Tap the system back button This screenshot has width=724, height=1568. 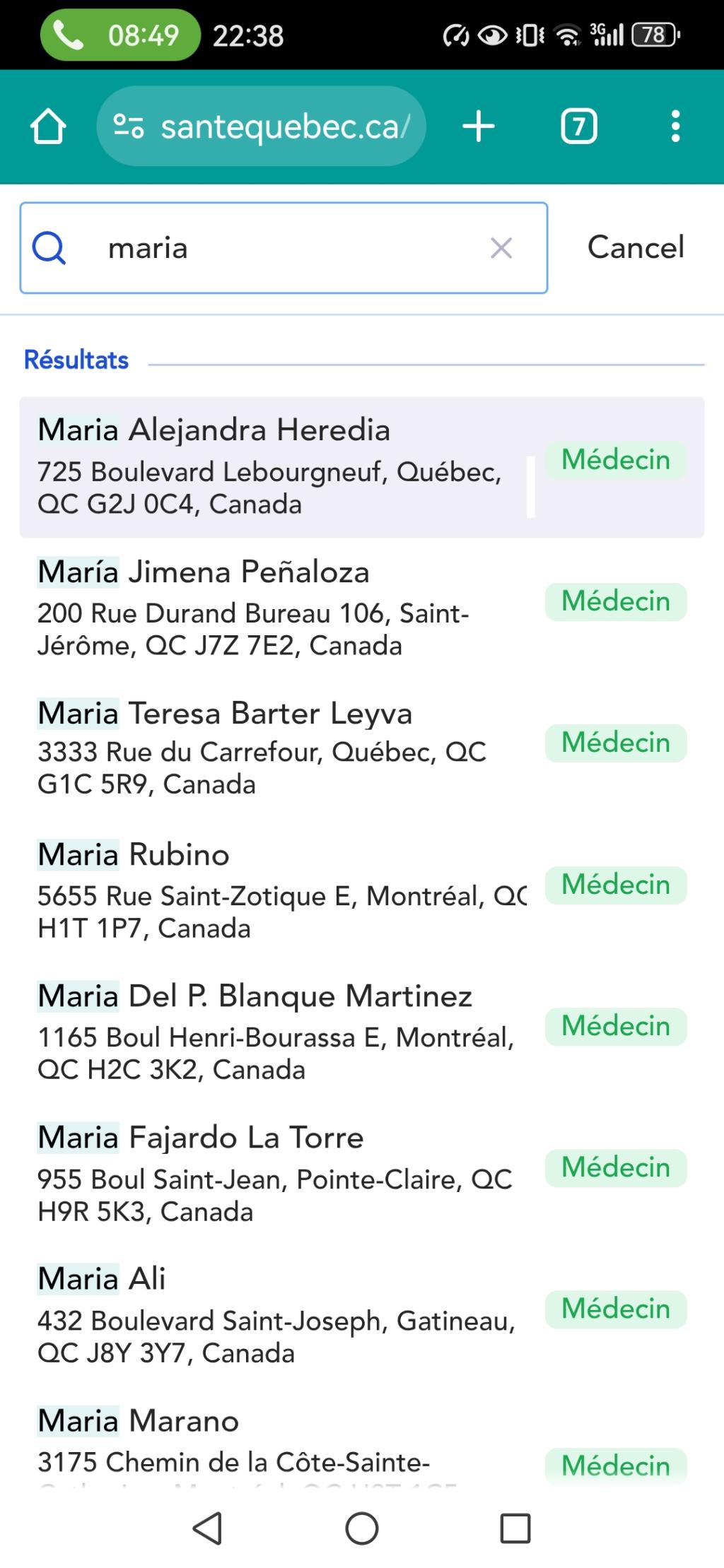pyautogui.click(x=207, y=1528)
